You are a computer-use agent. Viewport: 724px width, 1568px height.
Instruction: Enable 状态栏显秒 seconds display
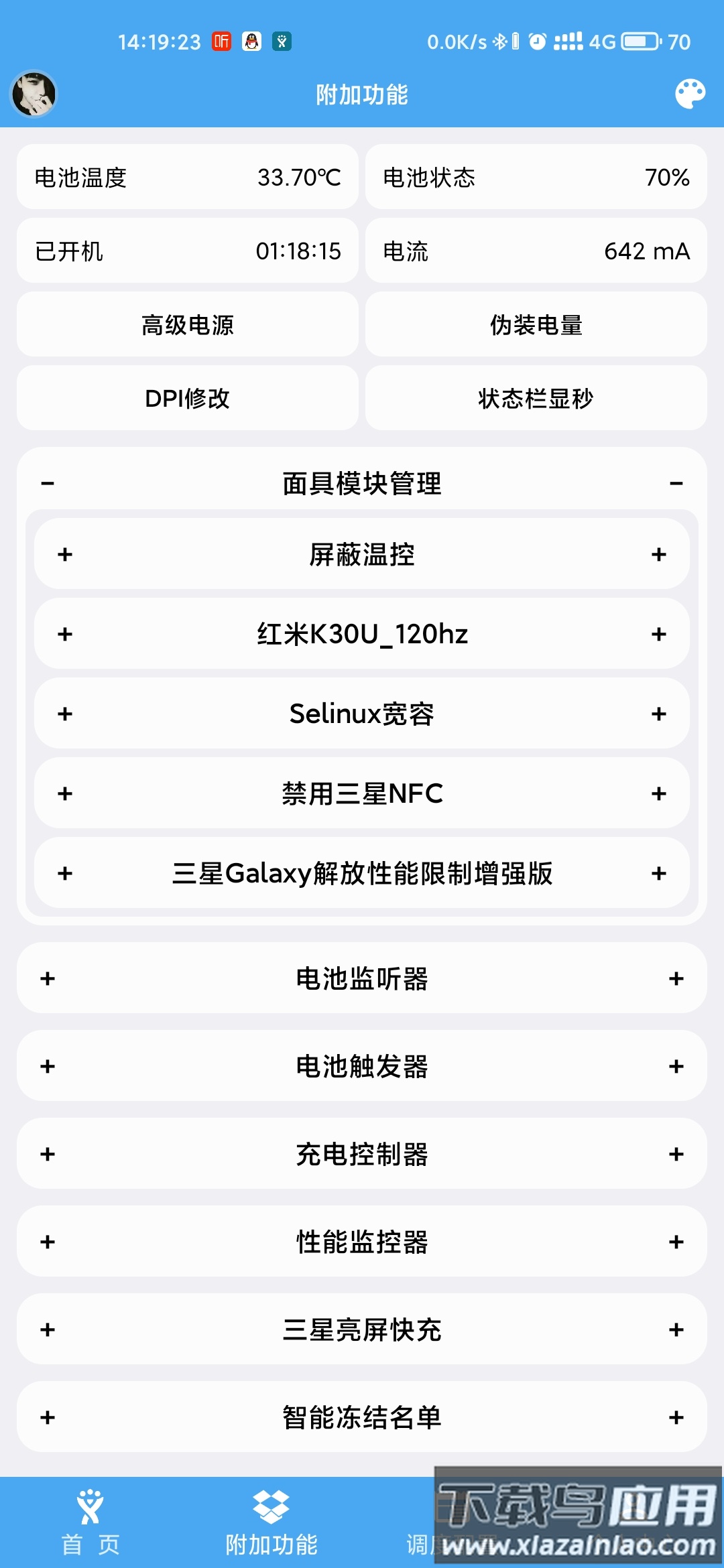coord(536,398)
